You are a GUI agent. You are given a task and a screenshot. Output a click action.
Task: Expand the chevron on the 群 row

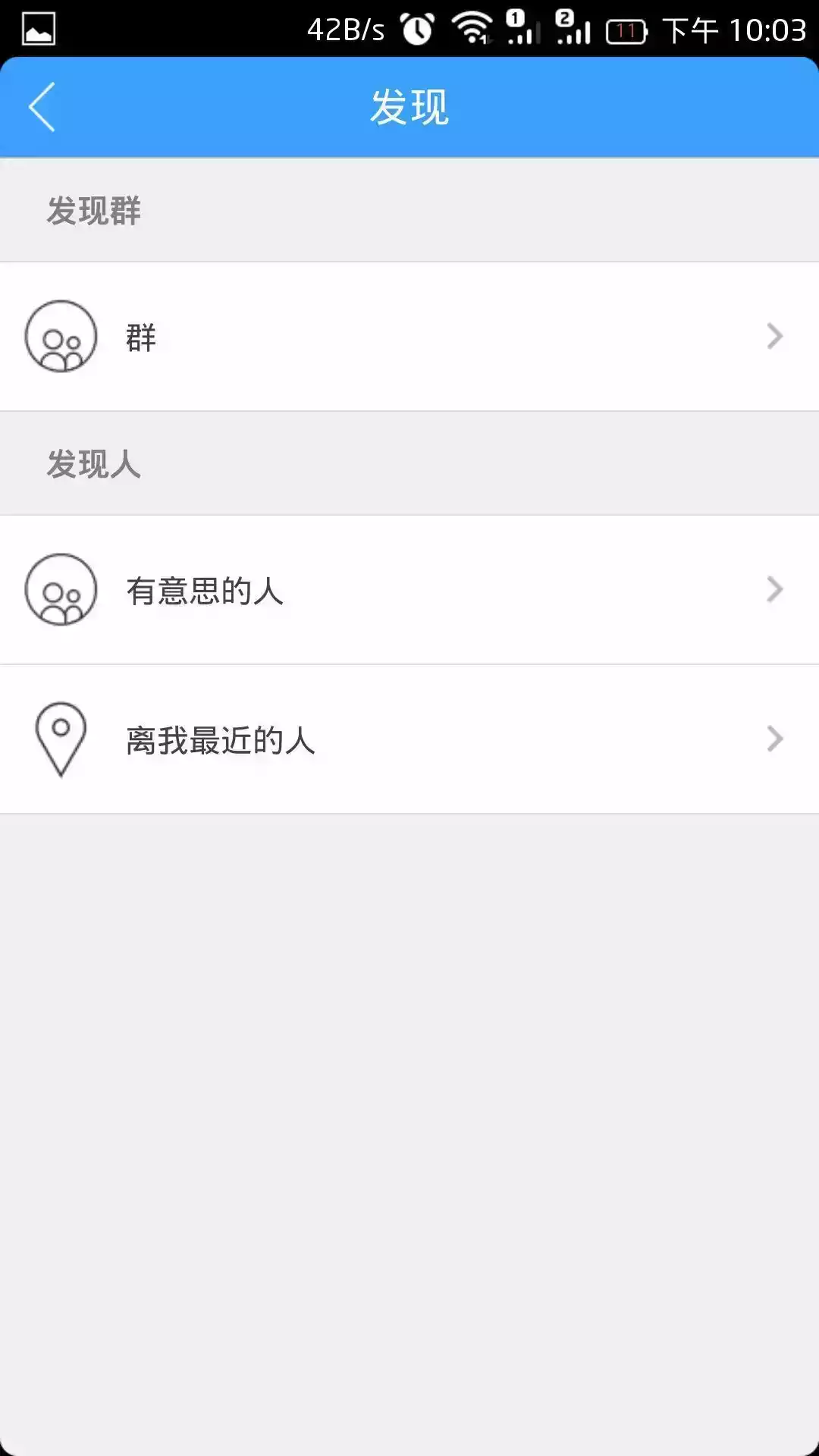(x=774, y=336)
